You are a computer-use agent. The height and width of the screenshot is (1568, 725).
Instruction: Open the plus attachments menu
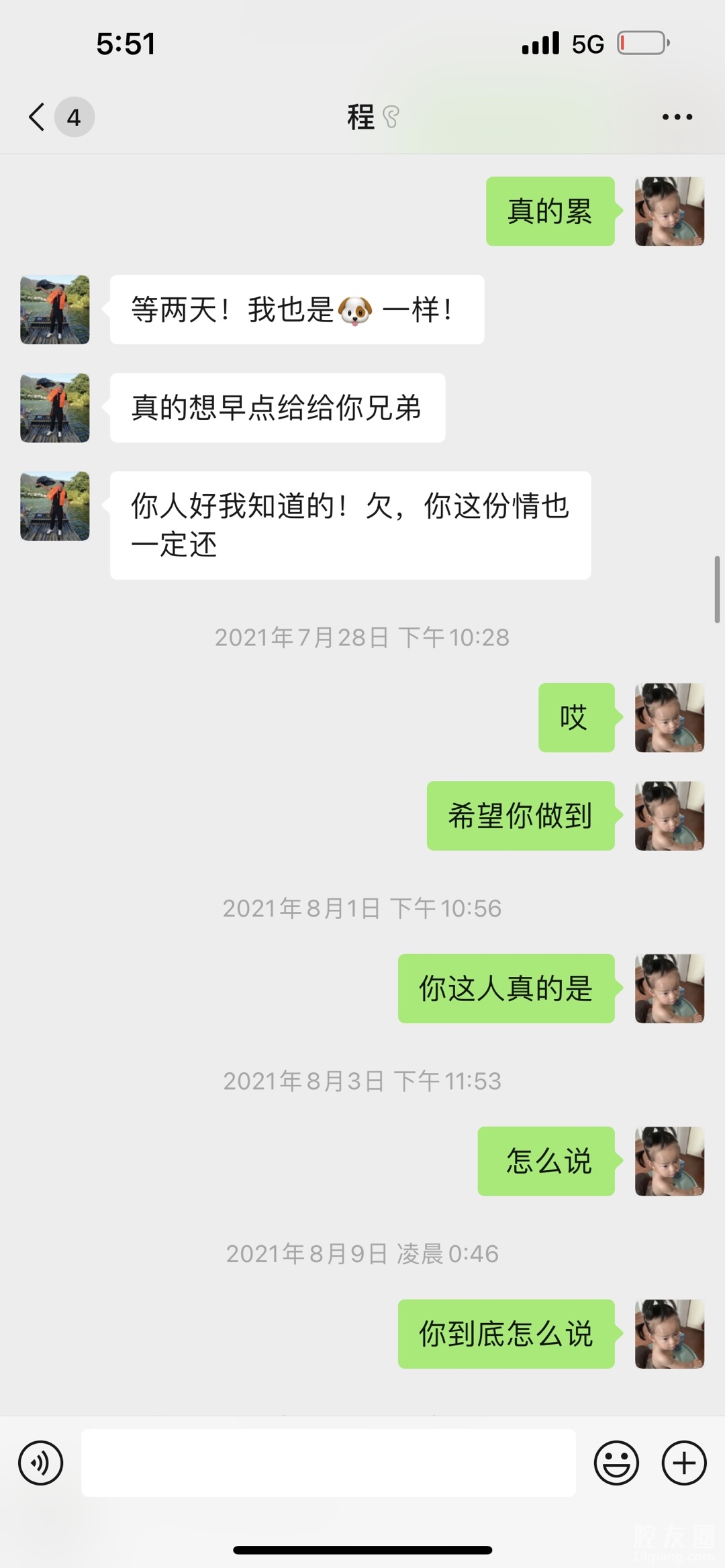[x=684, y=1463]
